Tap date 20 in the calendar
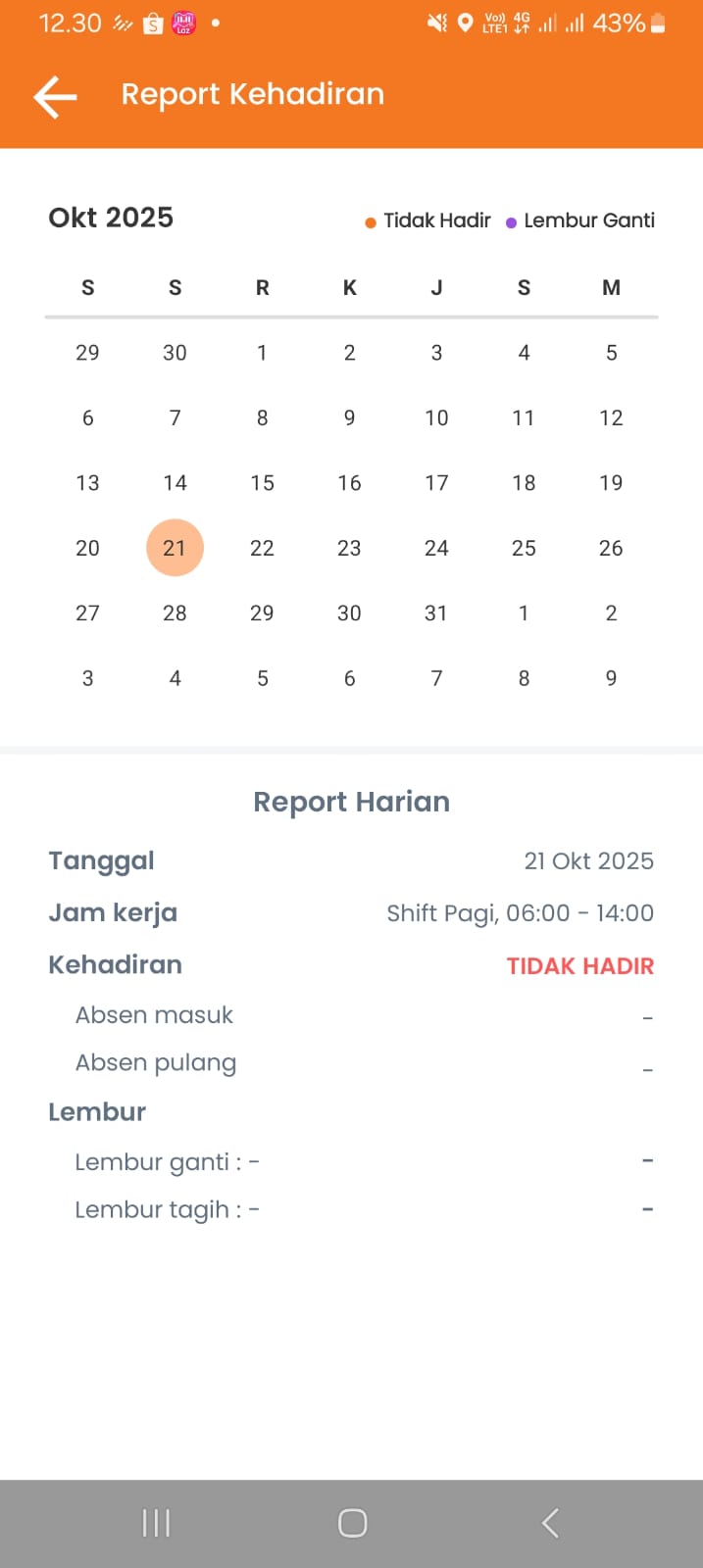The image size is (703, 1568). click(87, 548)
